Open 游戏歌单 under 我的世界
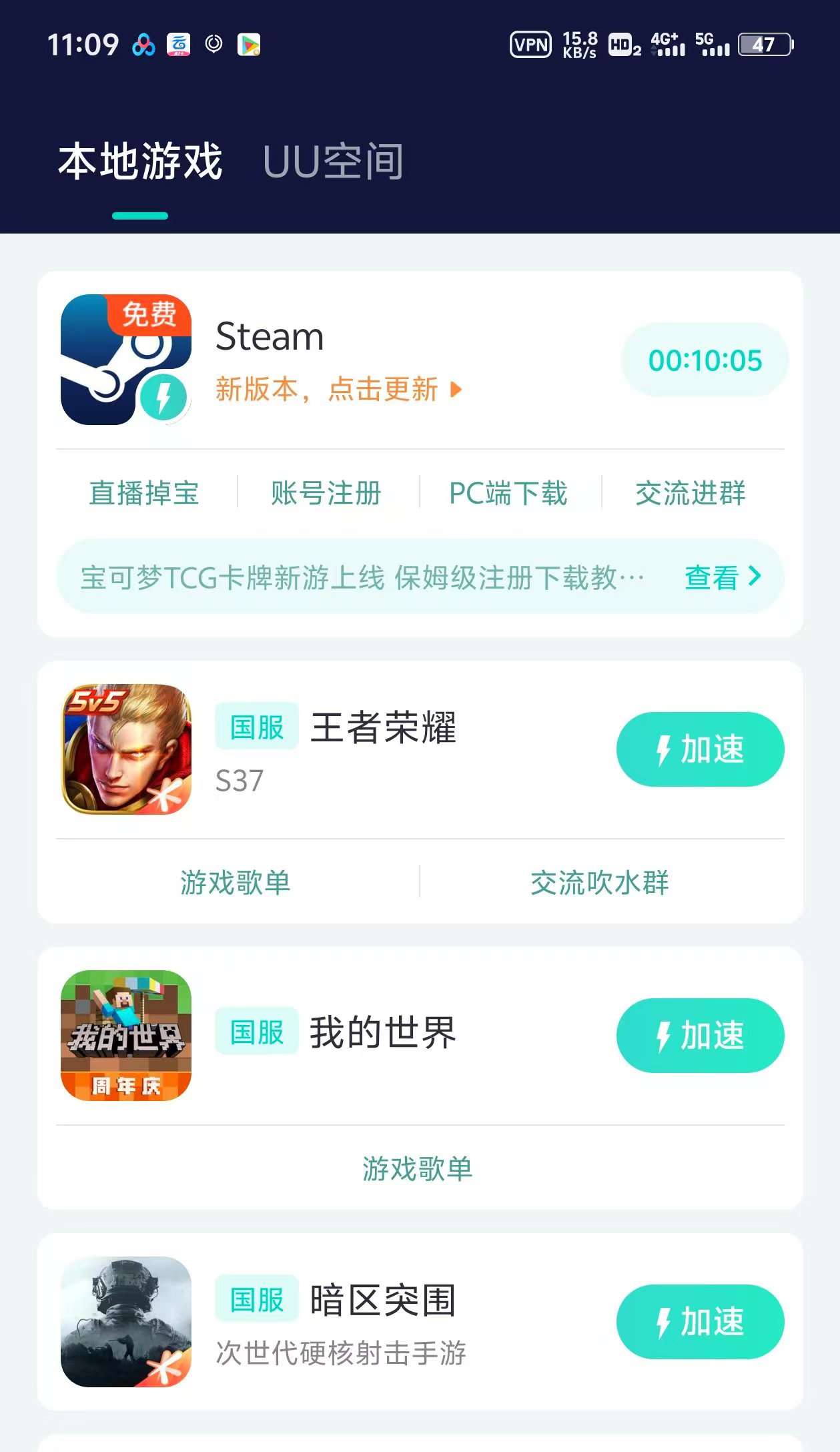The height and width of the screenshot is (1452, 840). pyautogui.click(x=418, y=1168)
